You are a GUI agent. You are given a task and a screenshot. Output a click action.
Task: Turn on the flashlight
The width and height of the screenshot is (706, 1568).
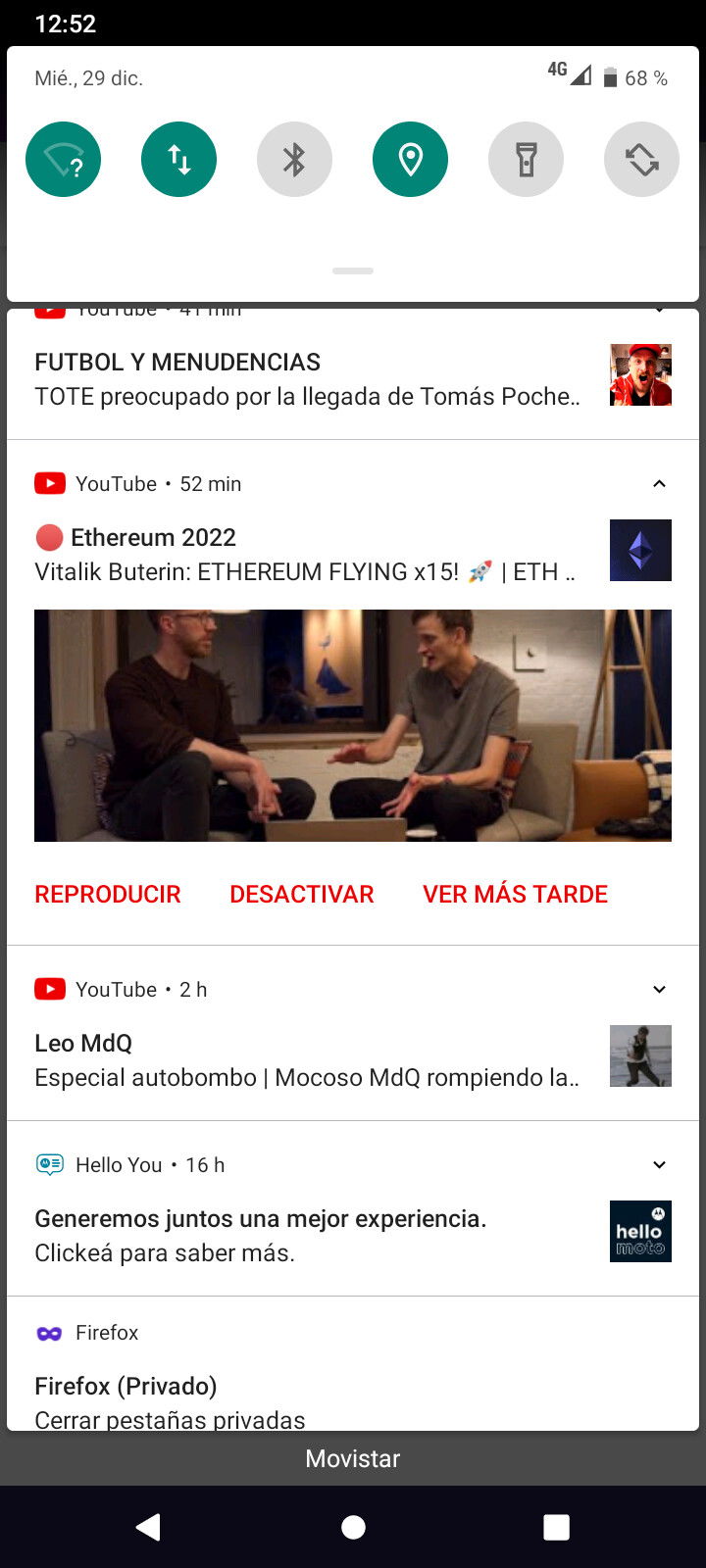pyautogui.click(x=526, y=159)
